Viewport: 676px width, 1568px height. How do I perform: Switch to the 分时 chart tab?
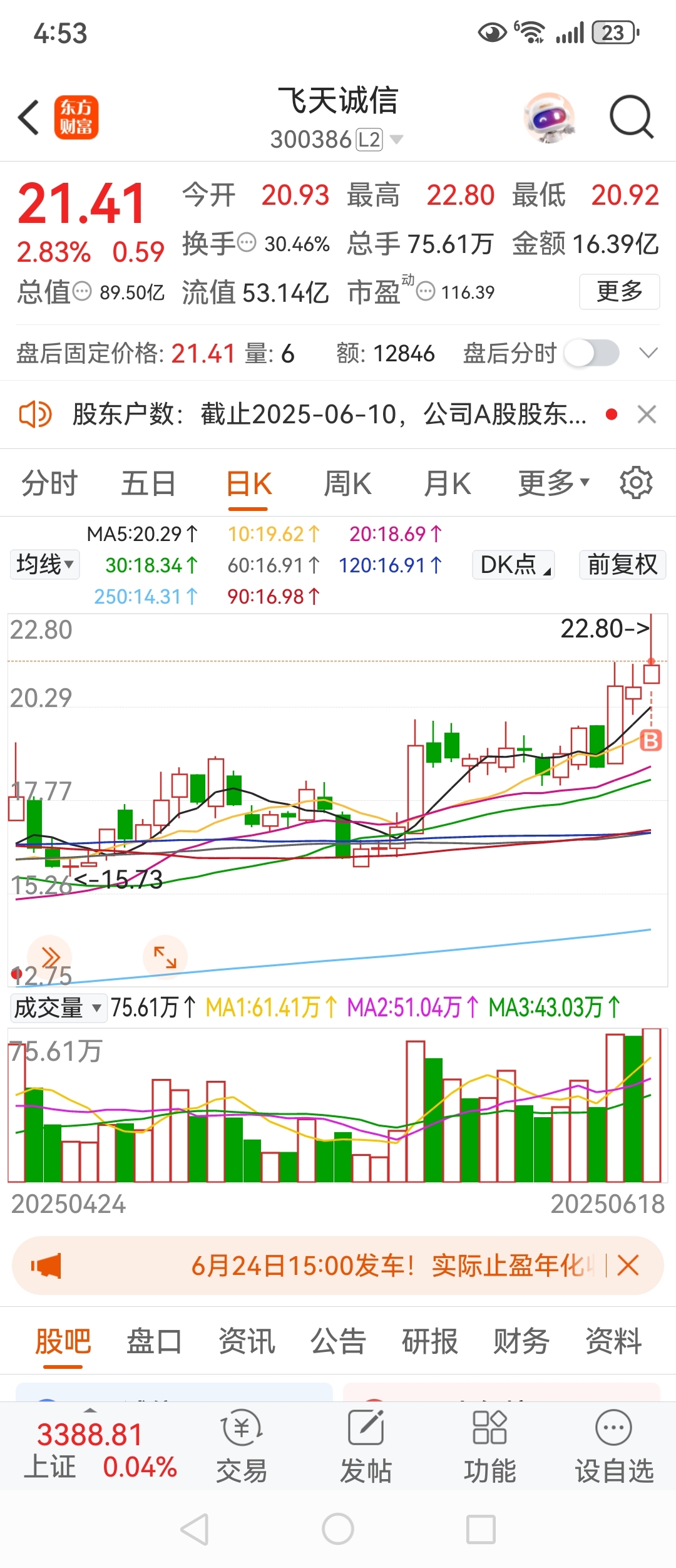[49, 484]
